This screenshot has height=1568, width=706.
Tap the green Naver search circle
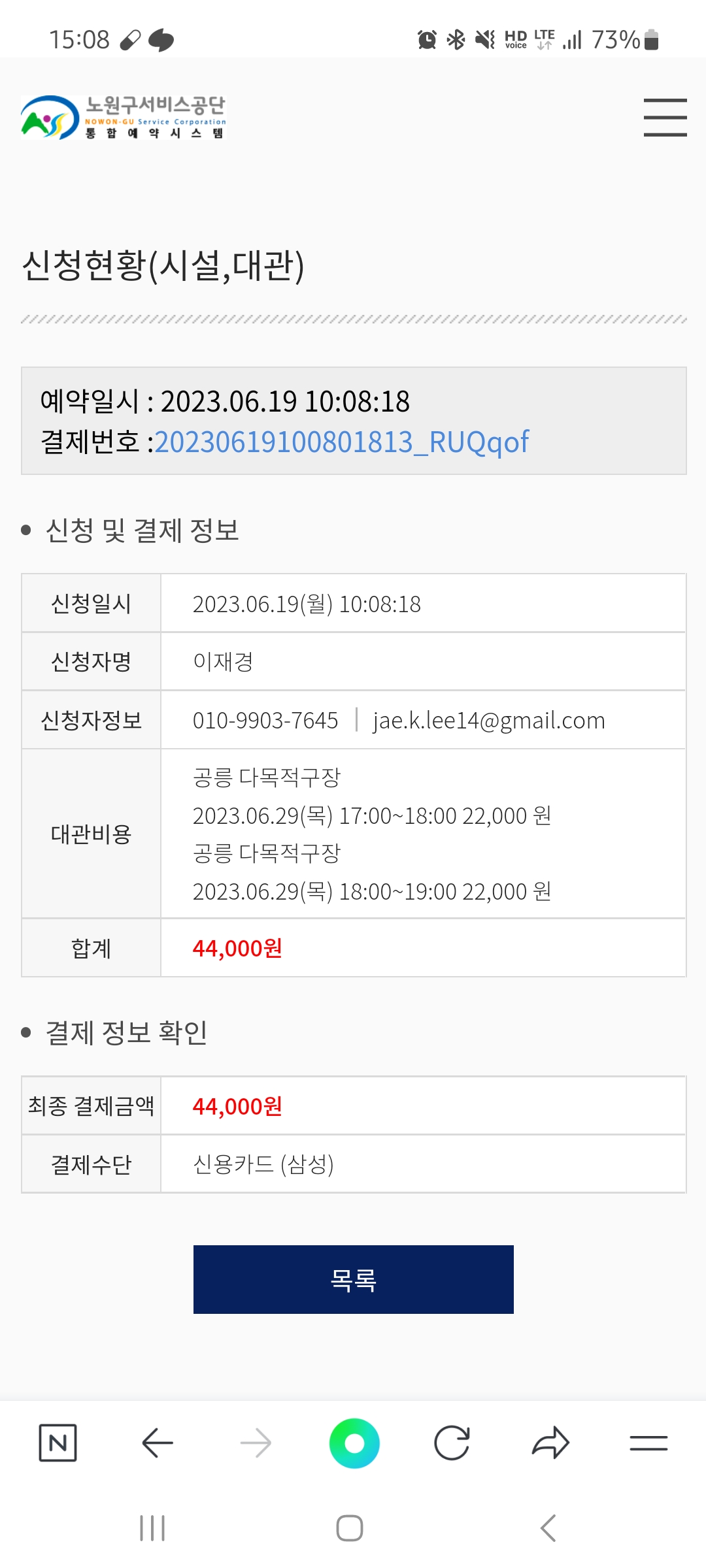tap(354, 1443)
